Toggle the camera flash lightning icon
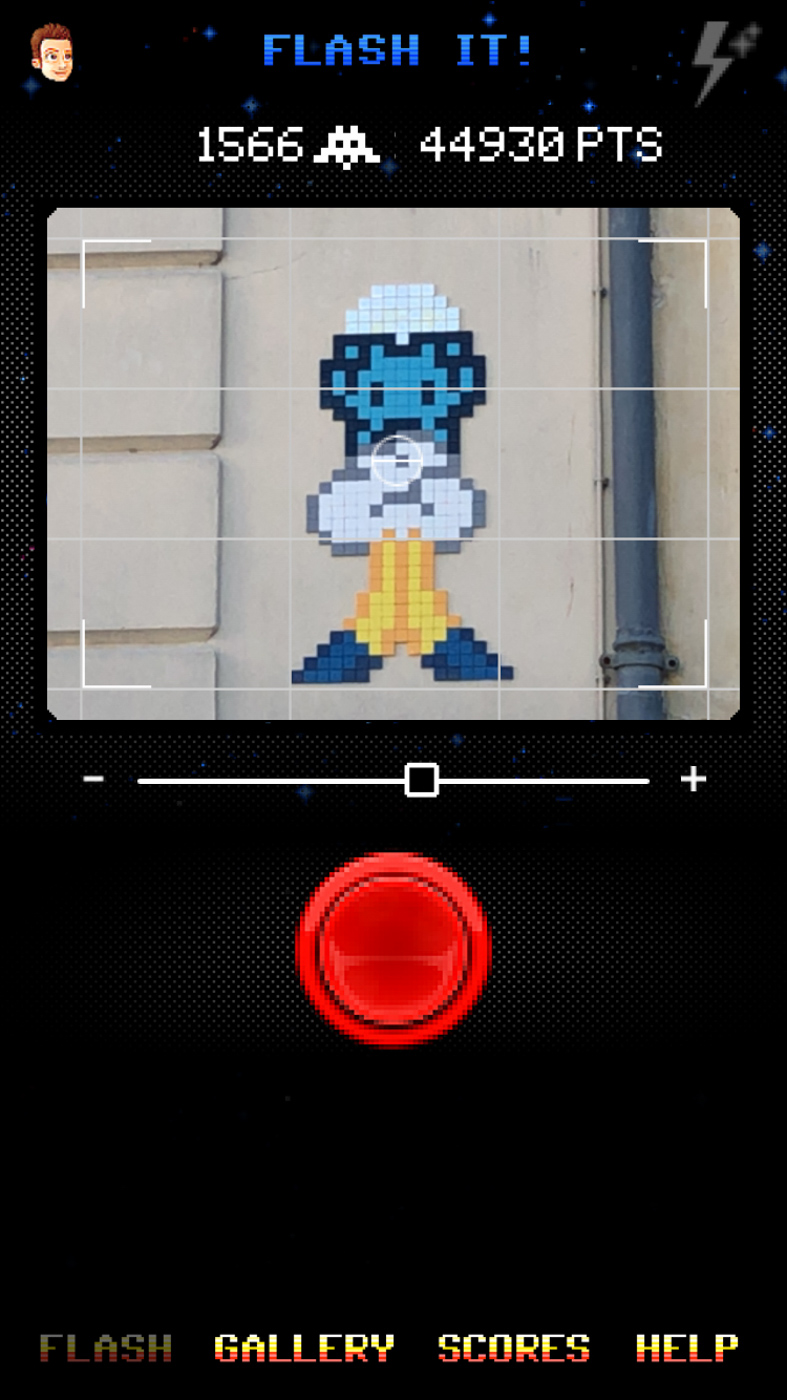 click(726, 61)
